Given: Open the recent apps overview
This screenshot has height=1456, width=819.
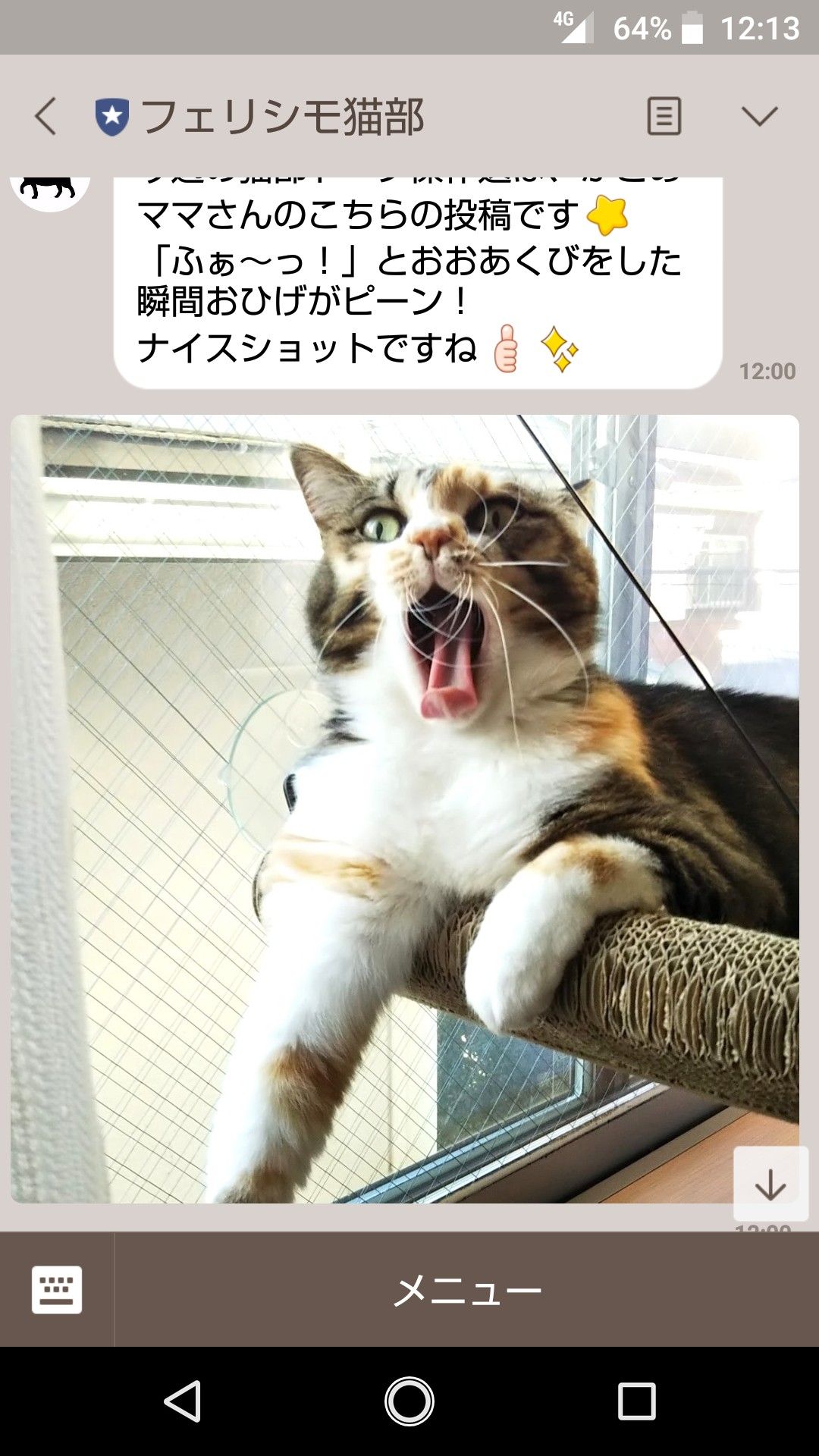Looking at the screenshot, I should 636,1401.
